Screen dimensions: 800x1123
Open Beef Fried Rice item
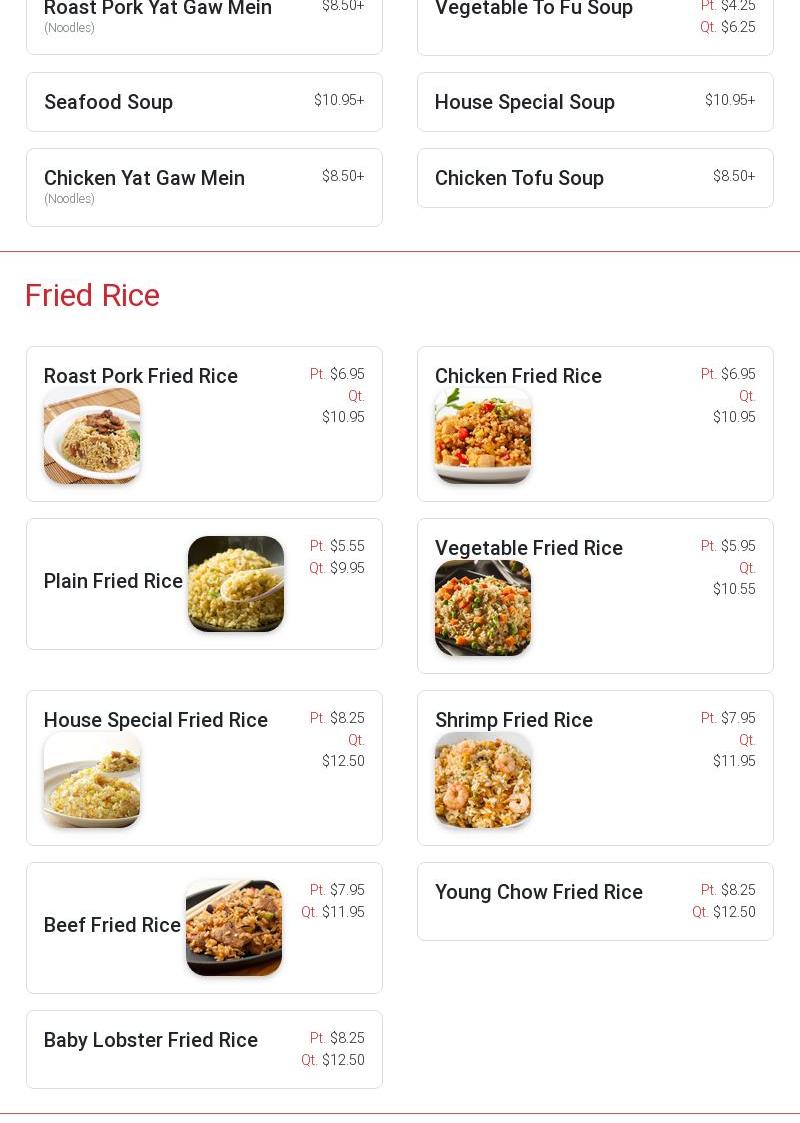[x=204, y=928]
